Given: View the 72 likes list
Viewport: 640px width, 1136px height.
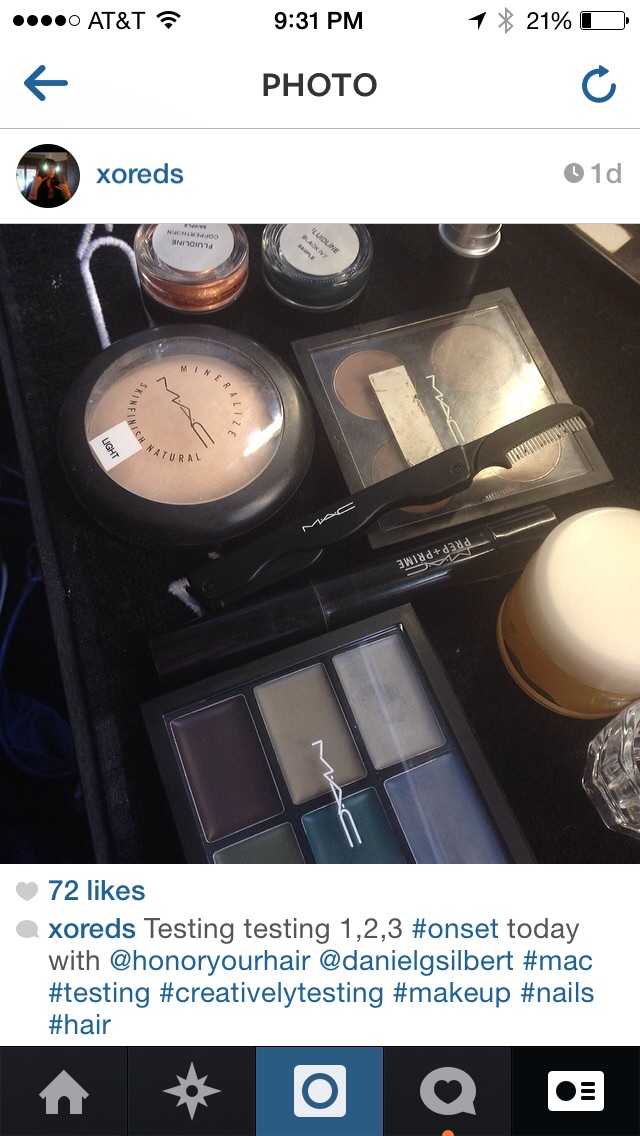Looking at the screenshot, I should [96, 890].
